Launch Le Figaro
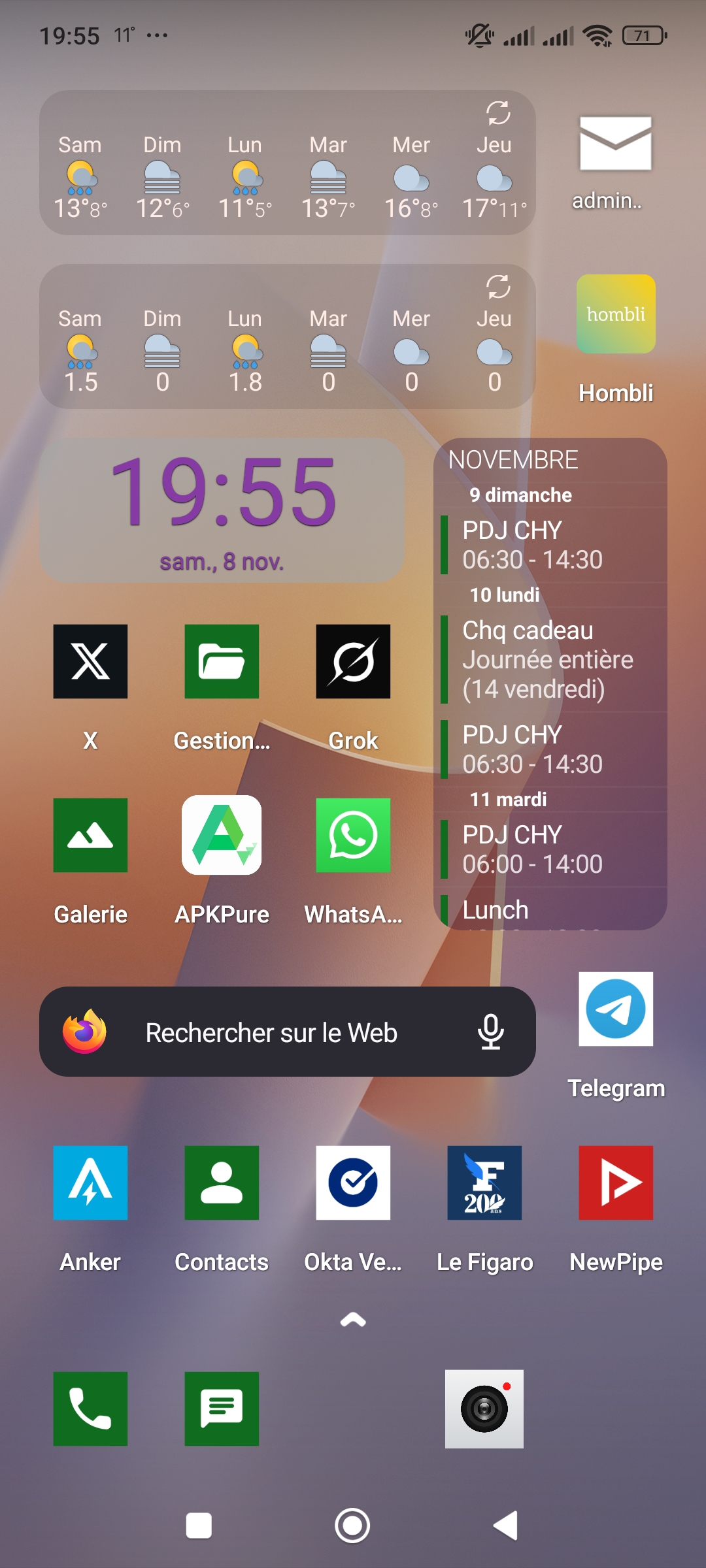This screenshot has height=1568, width=706. [x=484, y=1183]
